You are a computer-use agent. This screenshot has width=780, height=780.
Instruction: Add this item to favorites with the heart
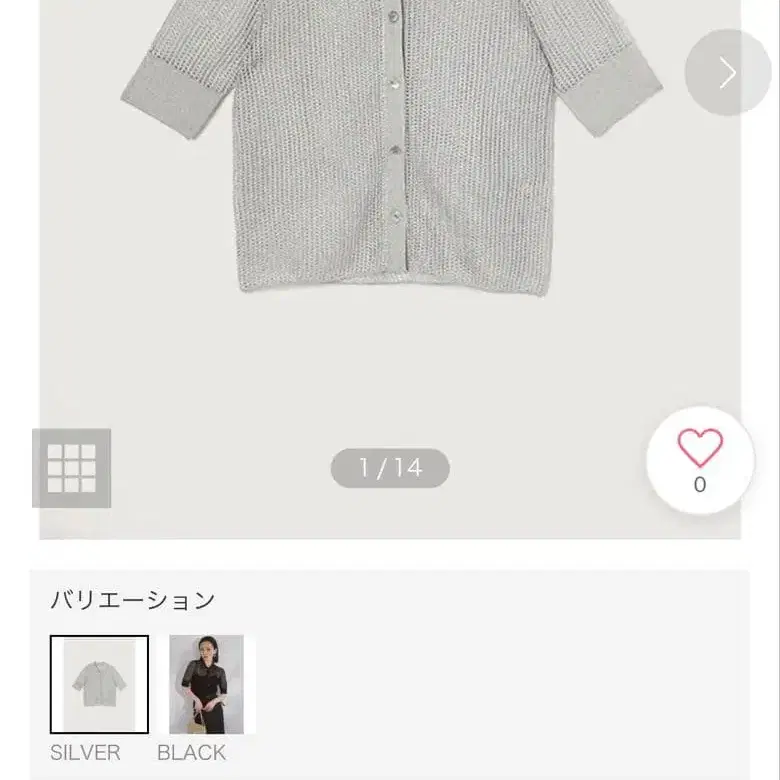[x=700, y=460]
